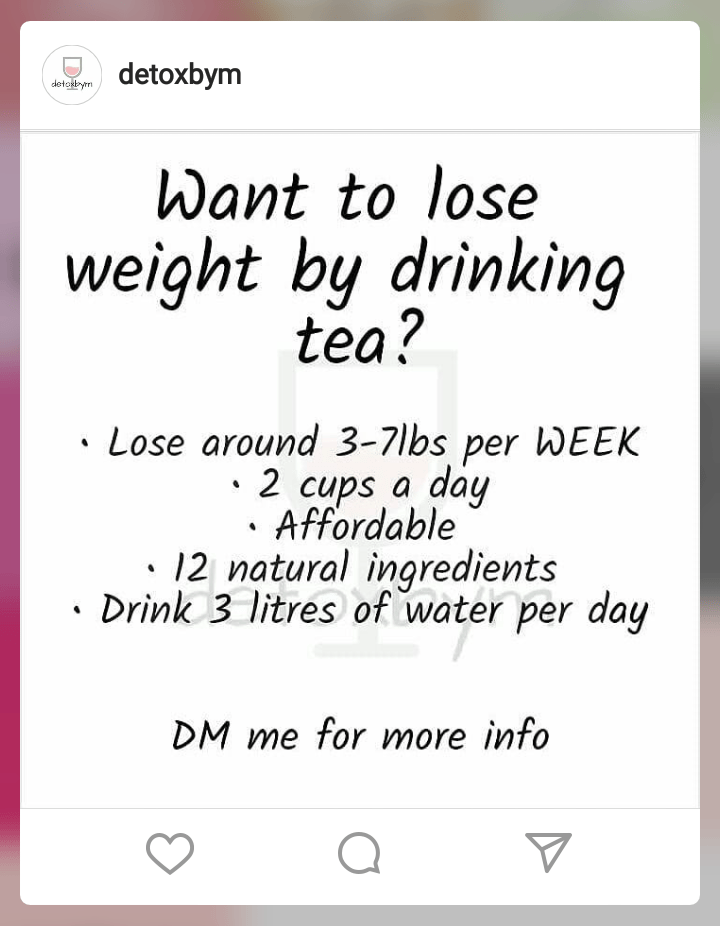Viewport: 720px width, 926px height.
Task: Open the weight loss tea post image
Action: coord(360,470)
